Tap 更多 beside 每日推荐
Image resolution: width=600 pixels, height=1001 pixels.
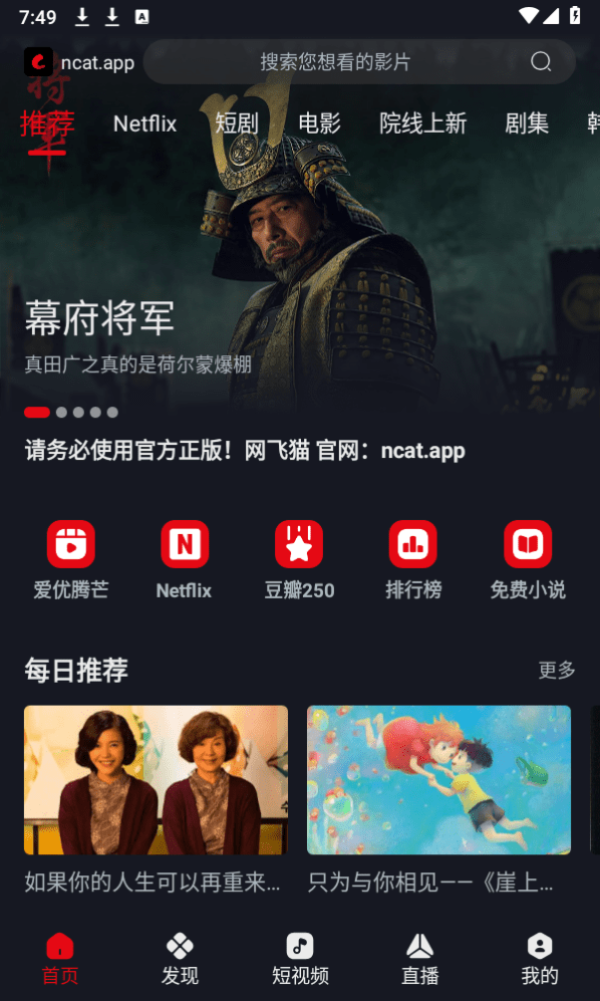click(x=557, y=670)
